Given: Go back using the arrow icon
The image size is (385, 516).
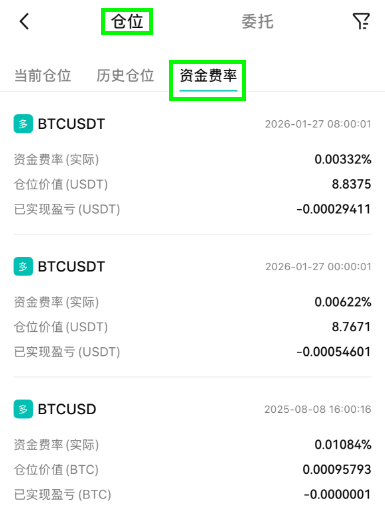Looking at the screenshot, I should pyautogui.click(x=24, y=22).
